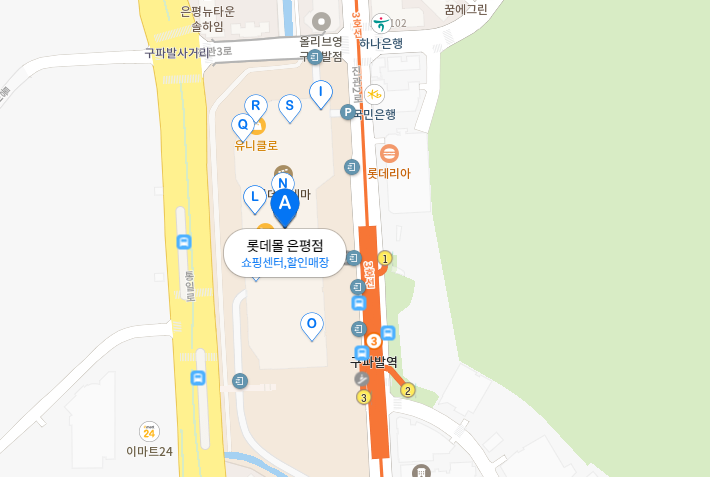710x477 pixels.
Task: Open the 롯데리아 place icon
Action: (x=389, y=153)
